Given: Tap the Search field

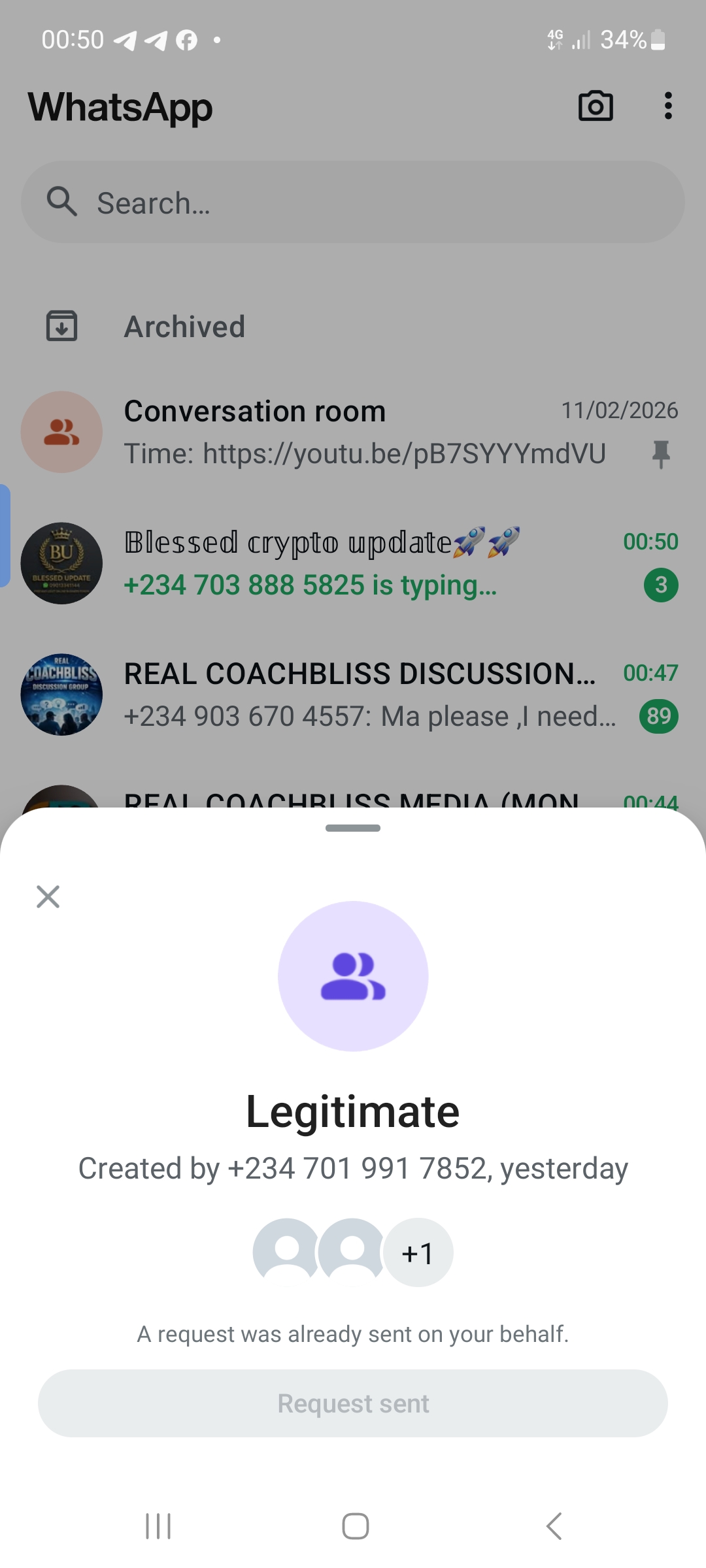Looking at the screenshot, I should click(353, 203).
